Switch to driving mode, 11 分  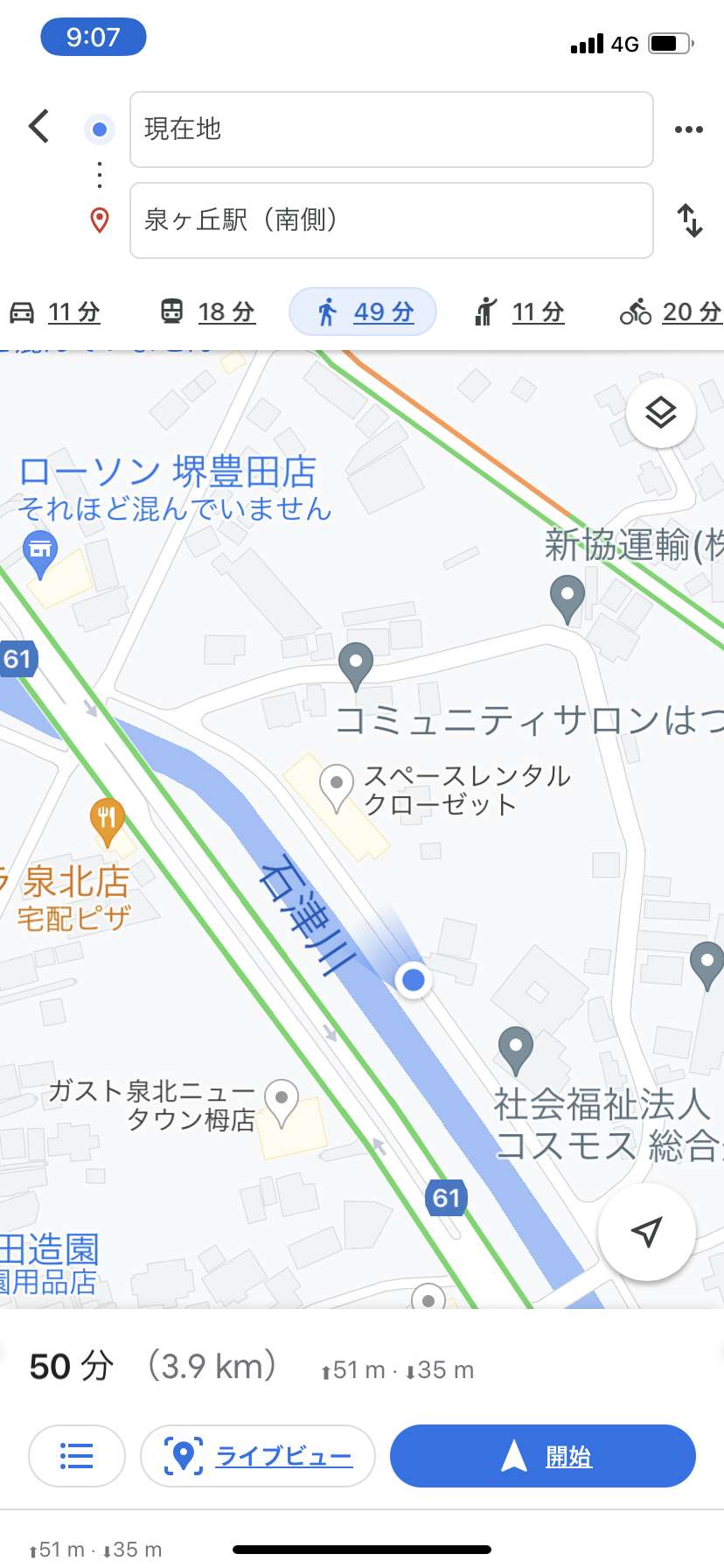tap(54, 312)
